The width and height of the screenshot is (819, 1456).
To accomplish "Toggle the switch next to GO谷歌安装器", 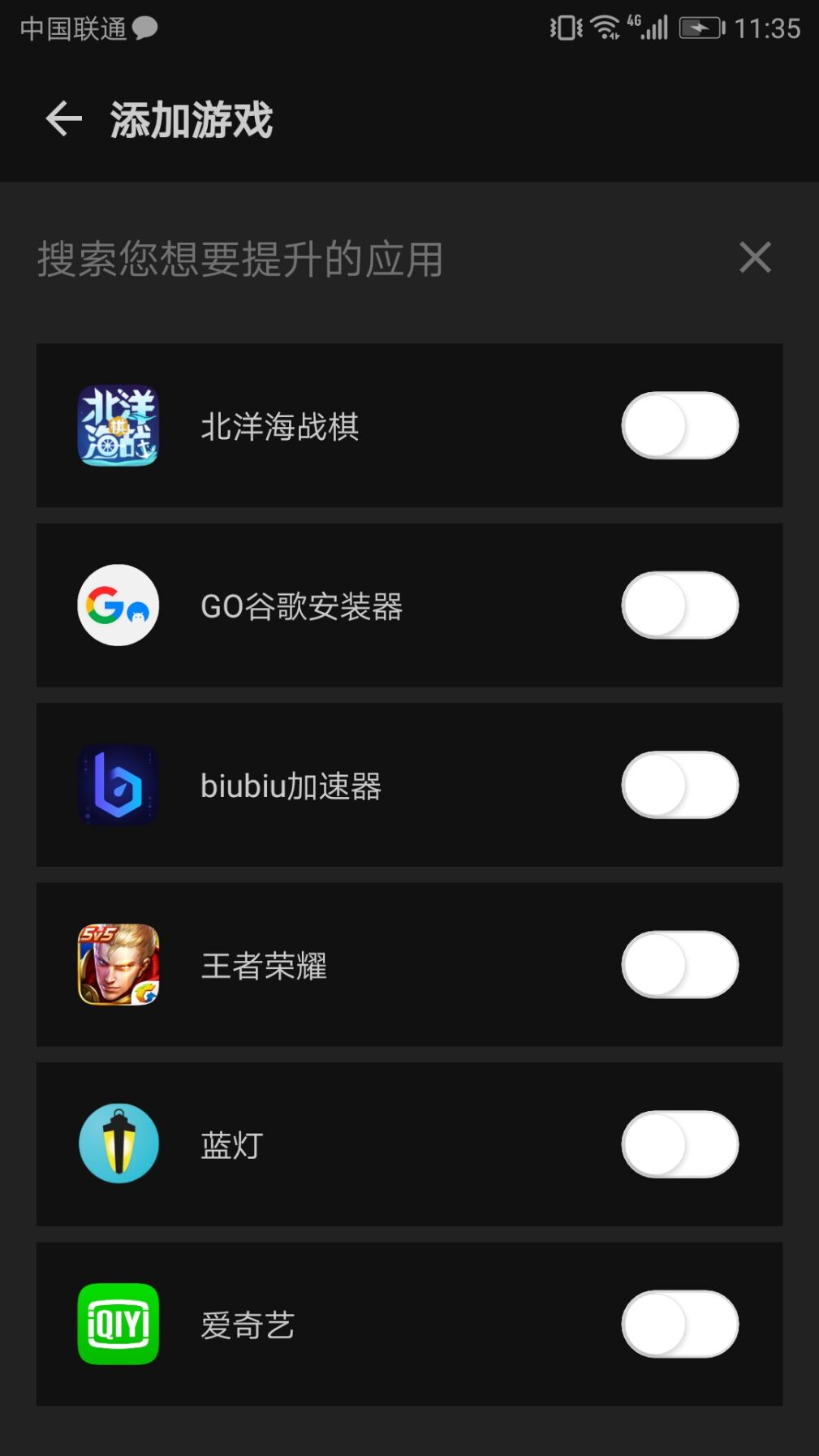I will tap(680, 605).
